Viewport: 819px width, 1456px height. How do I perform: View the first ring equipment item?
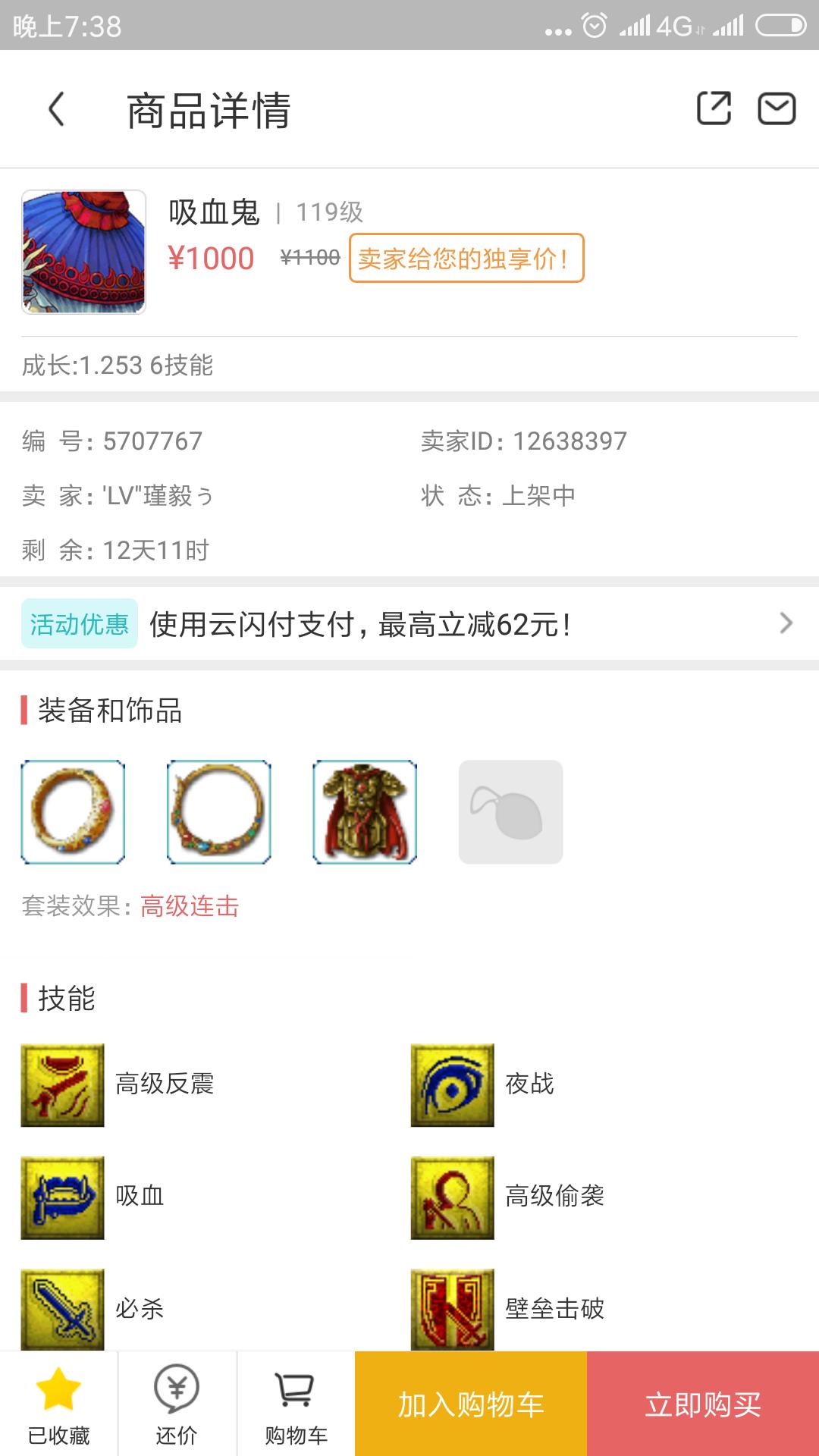tap(73, 811)
